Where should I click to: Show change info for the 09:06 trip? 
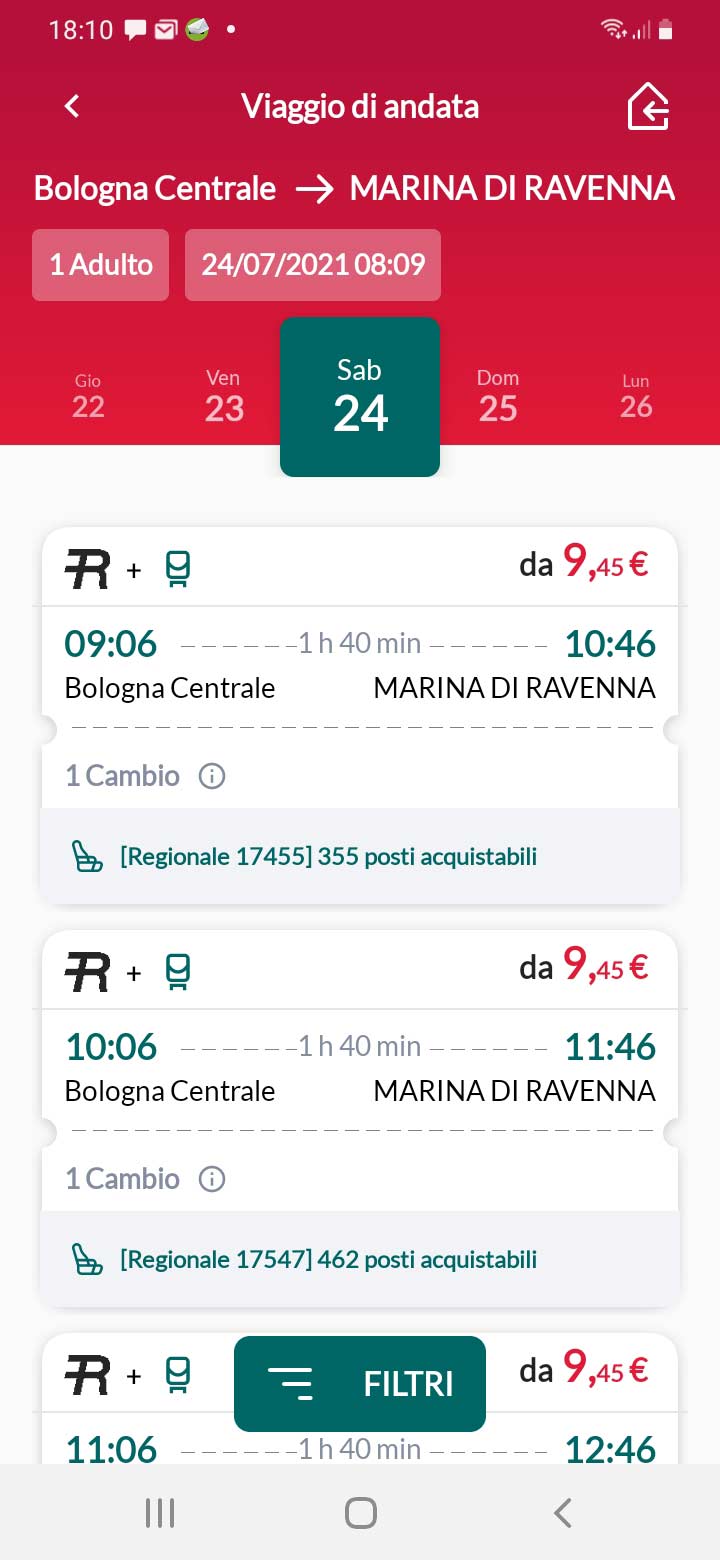click(x=212, y=776)
